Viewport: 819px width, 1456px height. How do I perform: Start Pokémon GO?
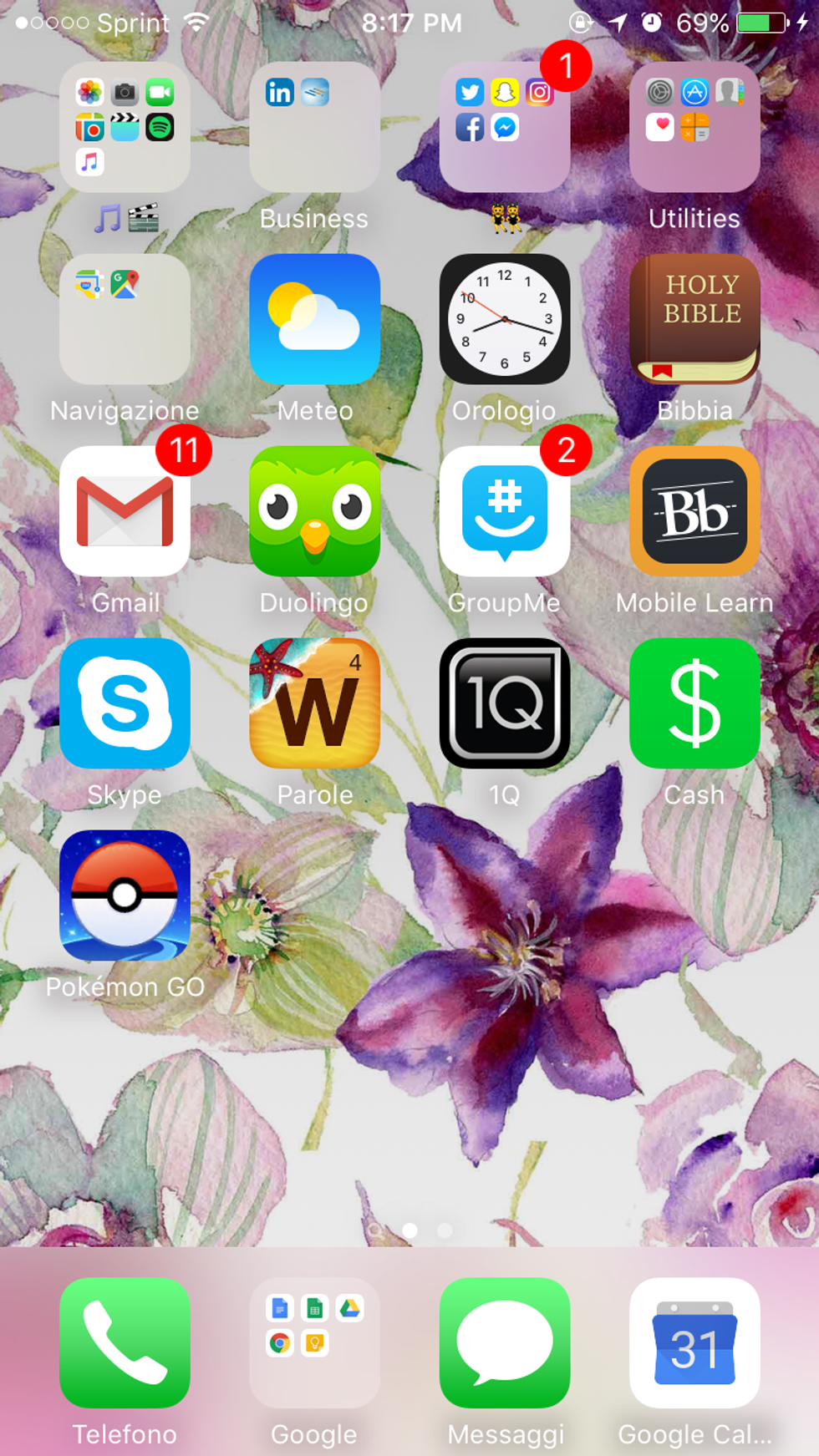125,895
